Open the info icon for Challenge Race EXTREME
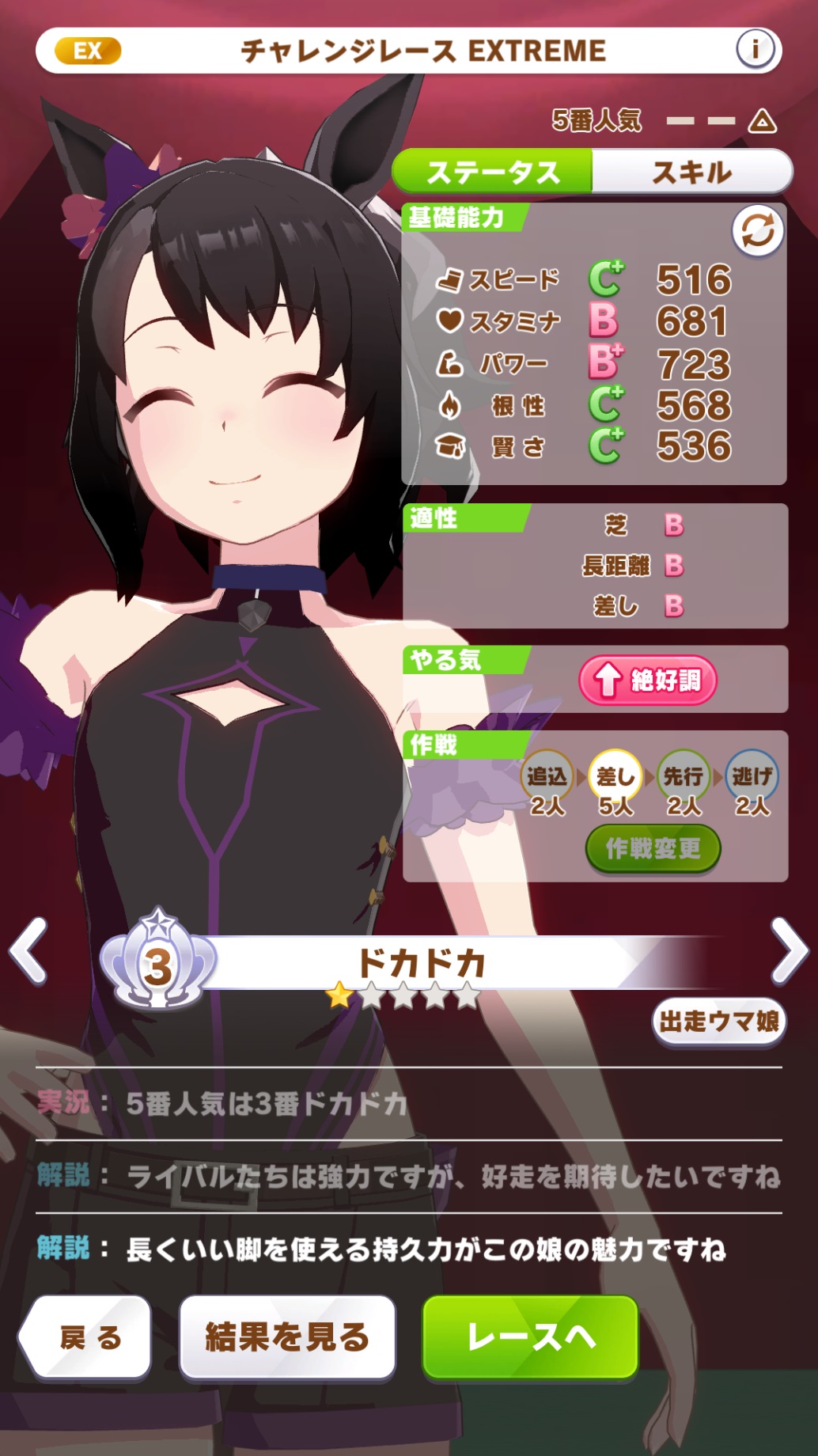818x1456 pixels. click(x=755, y=51)
